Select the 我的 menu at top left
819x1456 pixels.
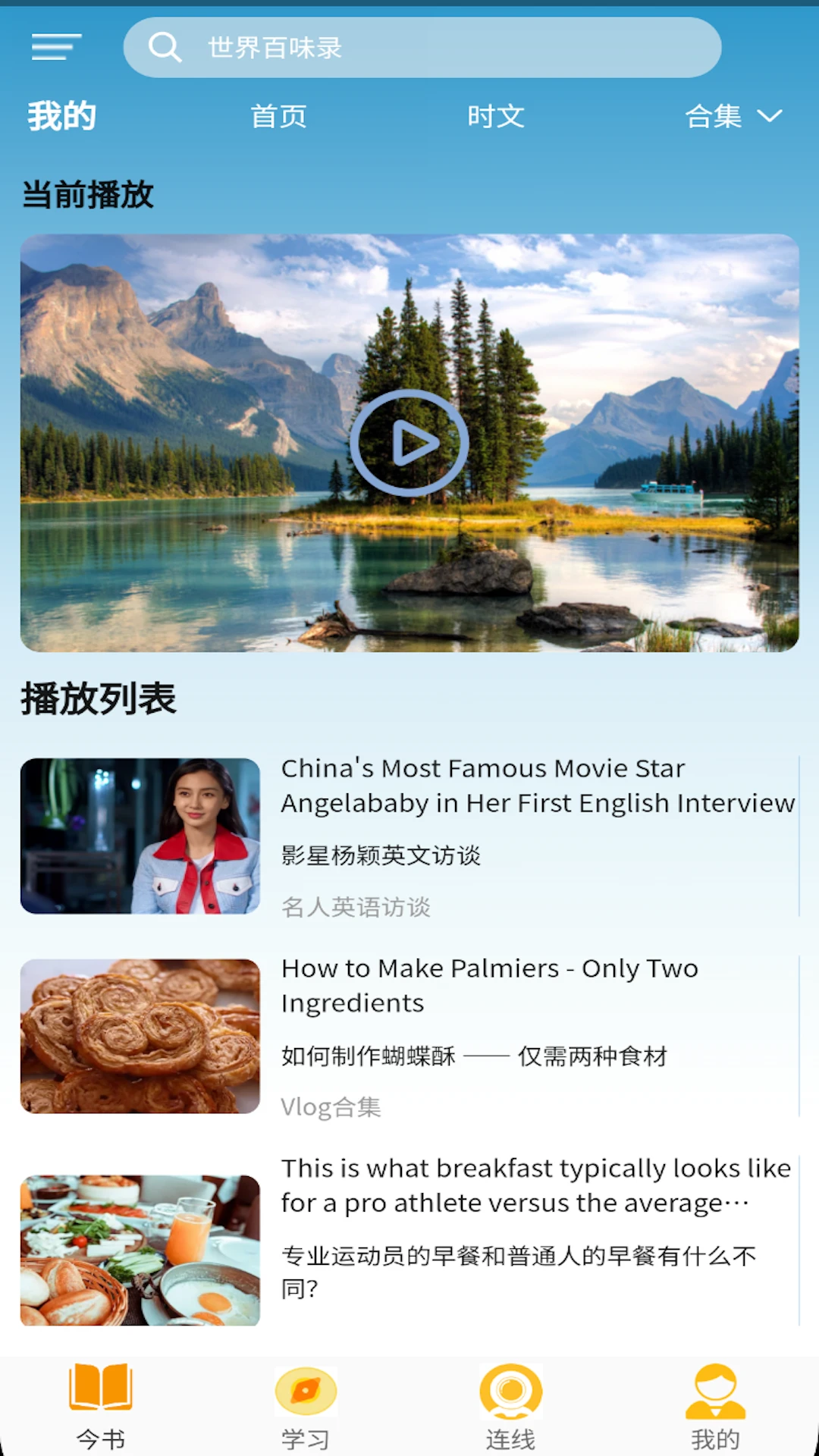[x=61, y=115]
